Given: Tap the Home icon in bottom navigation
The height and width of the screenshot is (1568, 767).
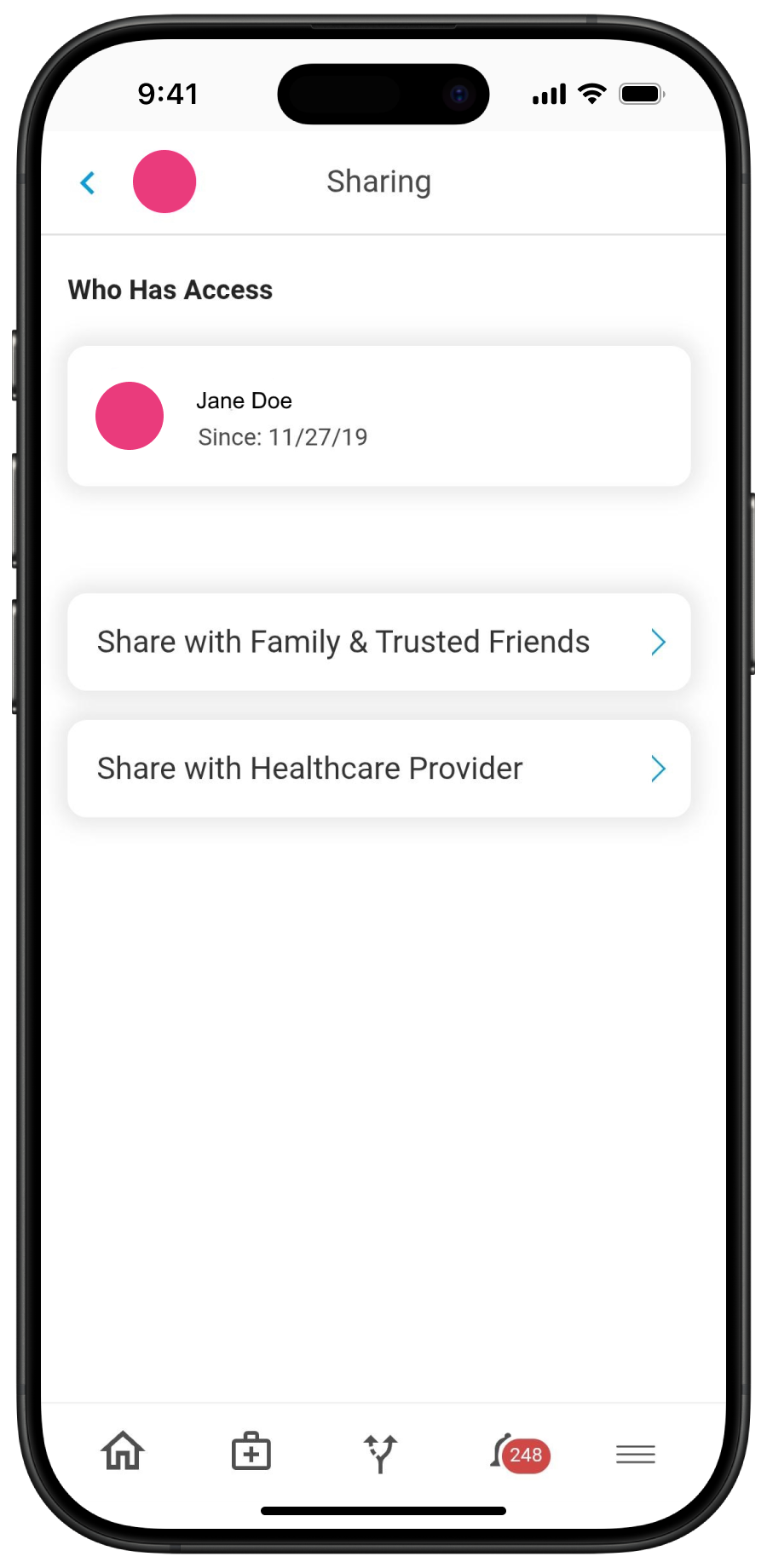Looking at the screenshot, I should [x=123, y=1453].
